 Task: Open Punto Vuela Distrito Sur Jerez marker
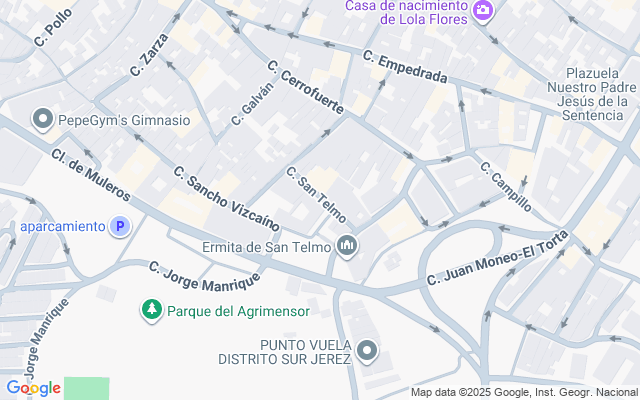[367, 351]
